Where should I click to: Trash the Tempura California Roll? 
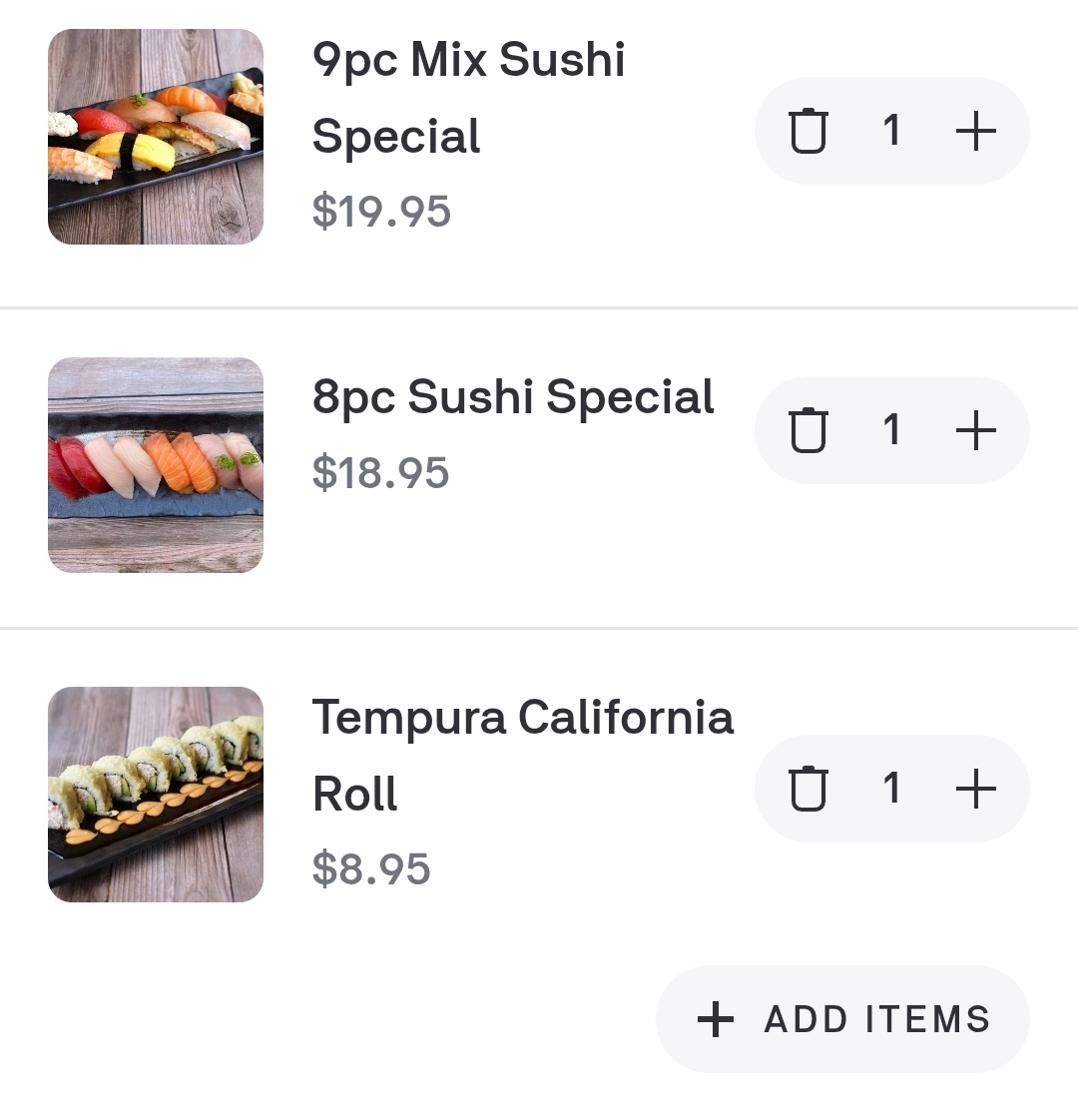tap(808, 789)
